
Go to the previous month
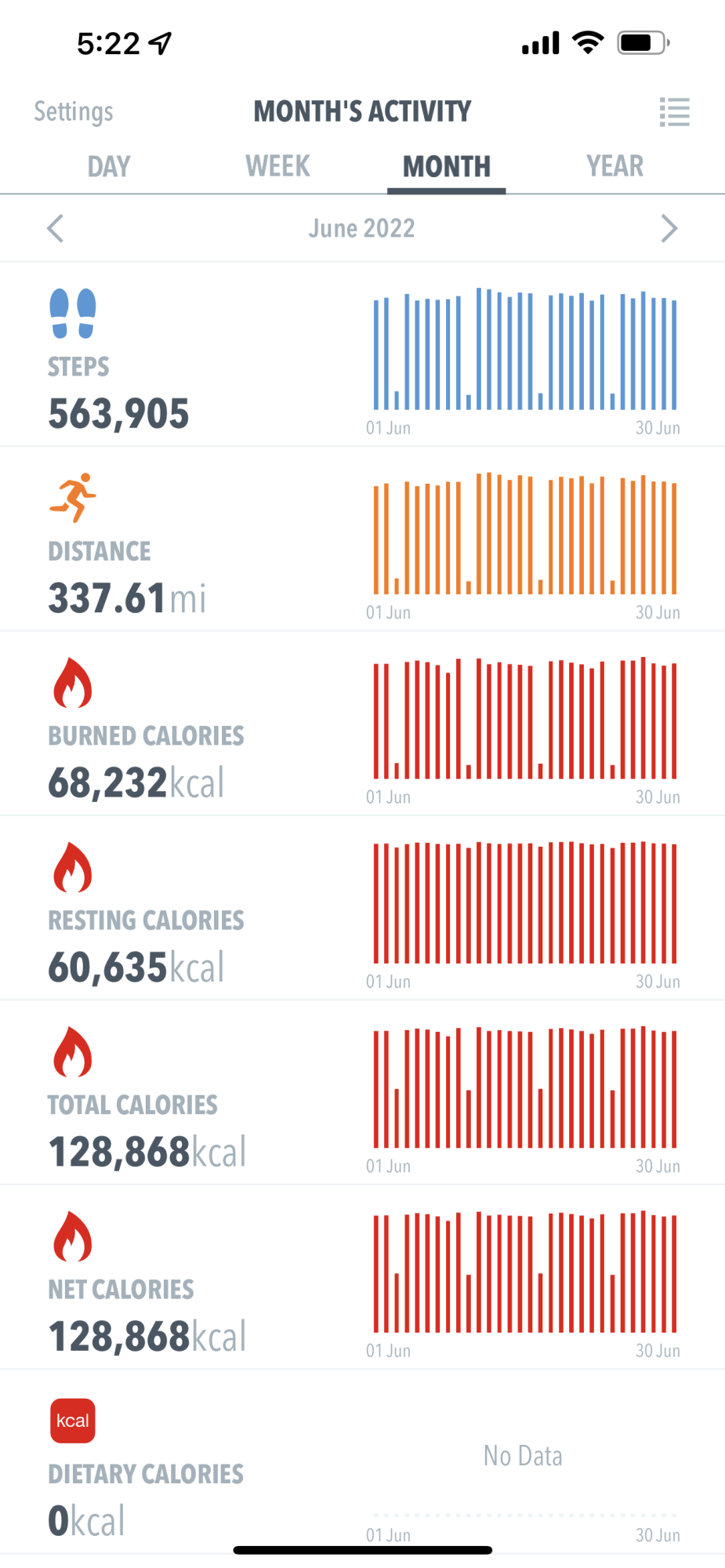coord(55,228)
